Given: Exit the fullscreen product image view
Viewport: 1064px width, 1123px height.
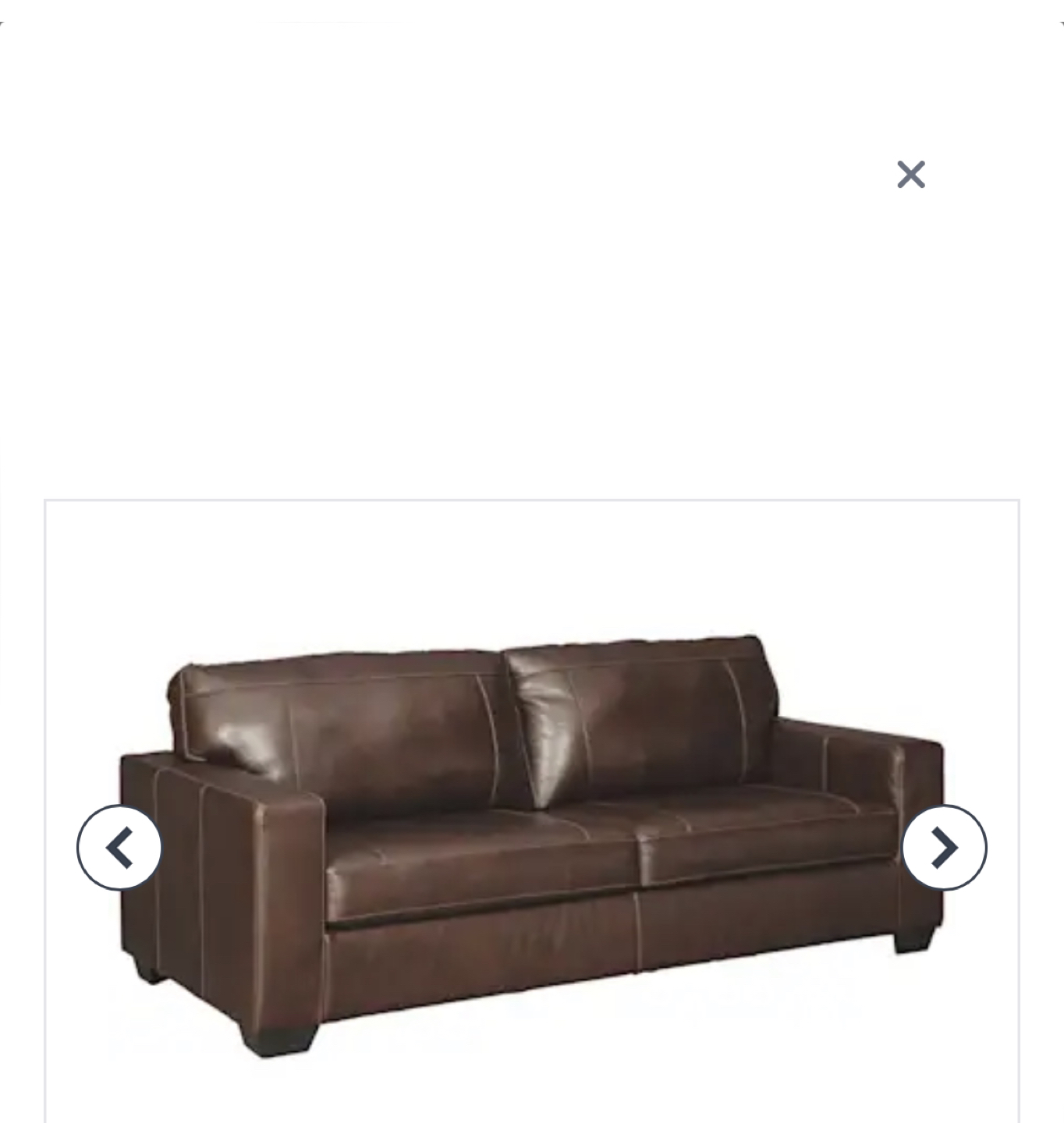Looking at the screenshot, I should 910,175.
